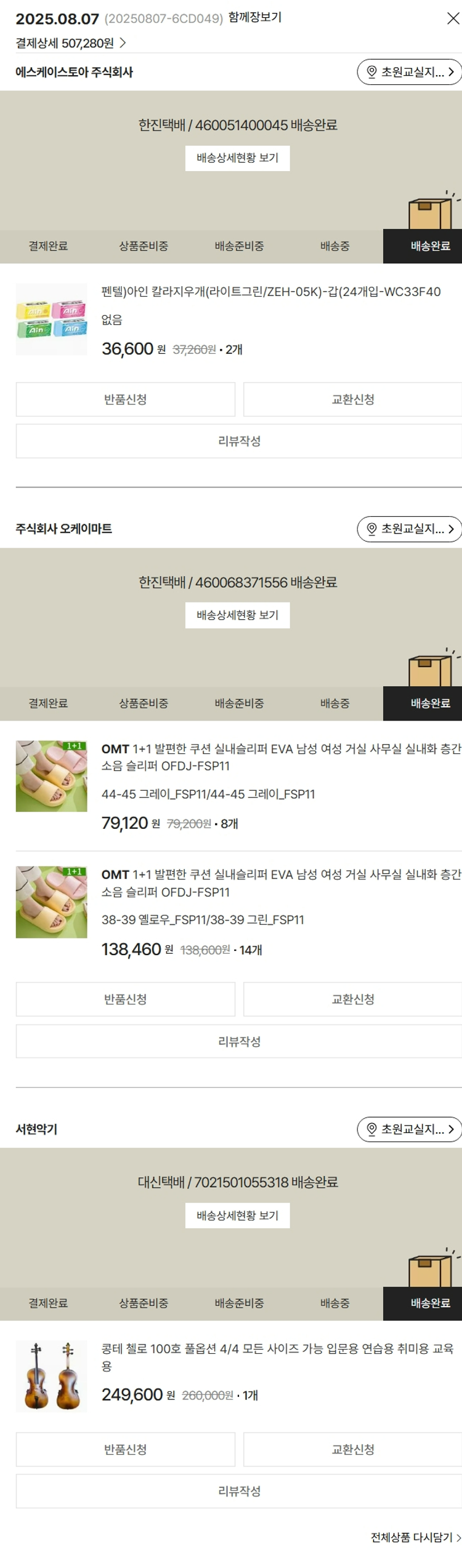Open delivery address chip for 주식회사 오케이마트
The width and height of the screenshot is (462, 1568).
pyautogui.click(x=409, y=529)
